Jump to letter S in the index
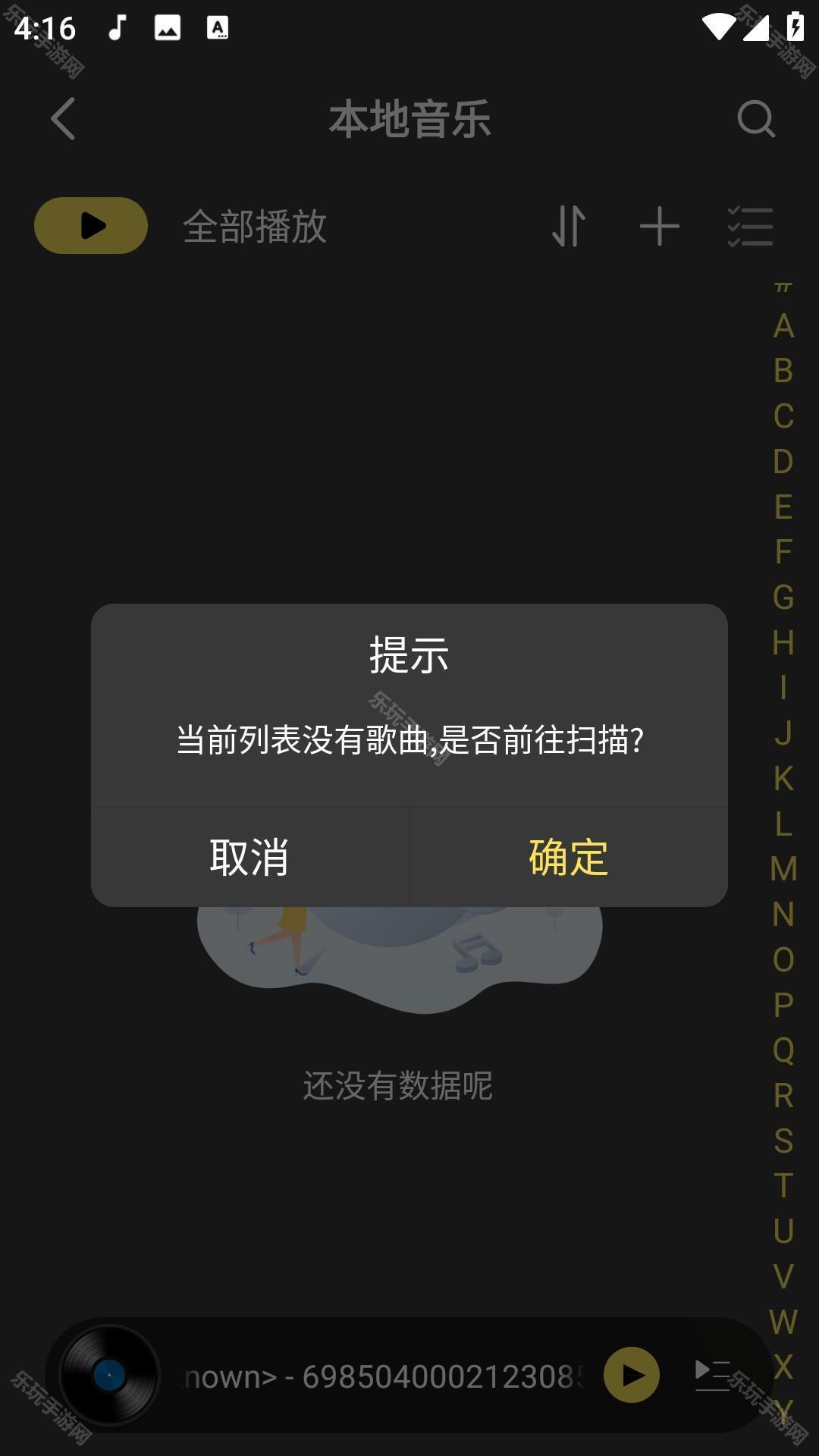 point(783,1141)
